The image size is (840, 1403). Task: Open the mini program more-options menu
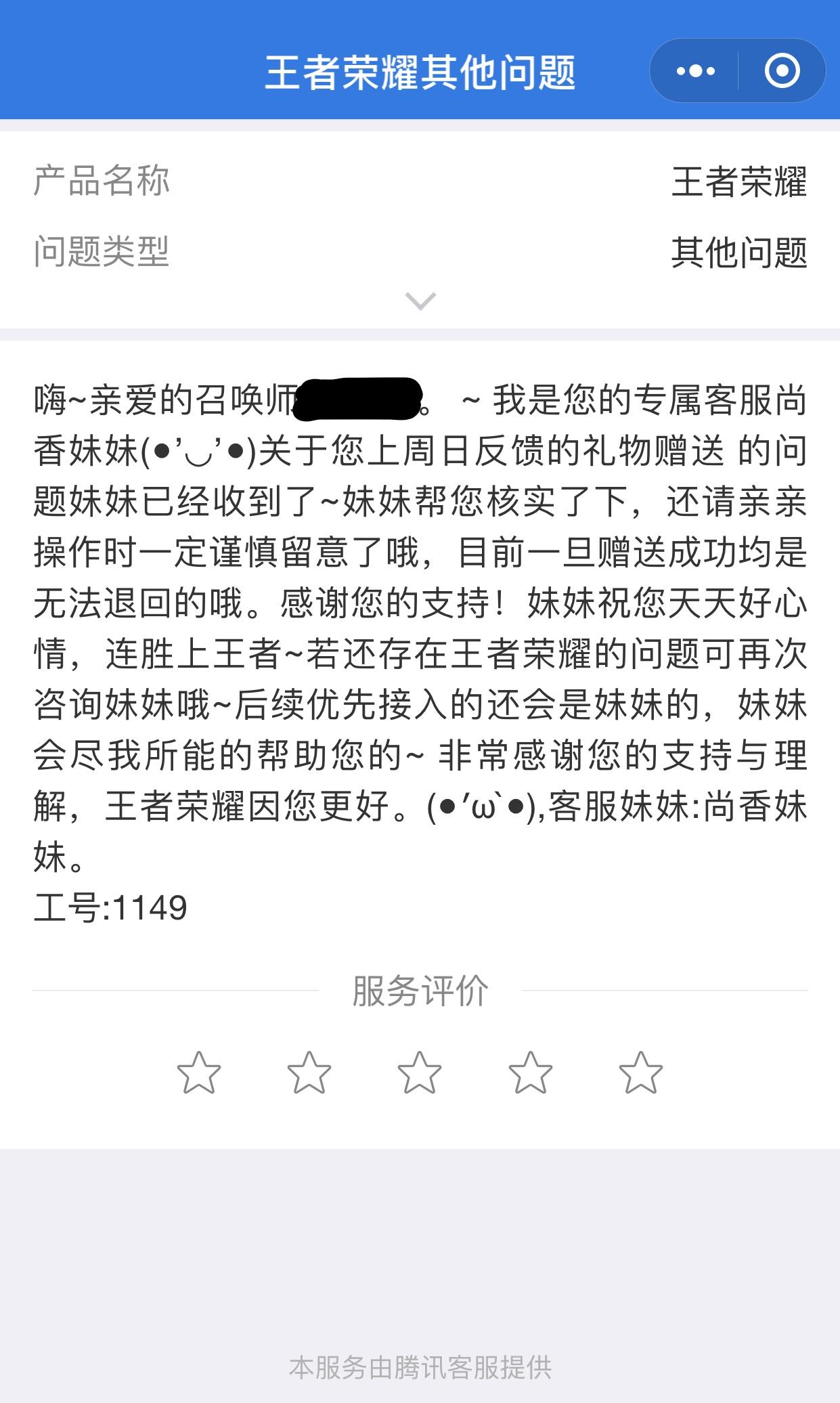pyautogui.click(x=695, y=71)
